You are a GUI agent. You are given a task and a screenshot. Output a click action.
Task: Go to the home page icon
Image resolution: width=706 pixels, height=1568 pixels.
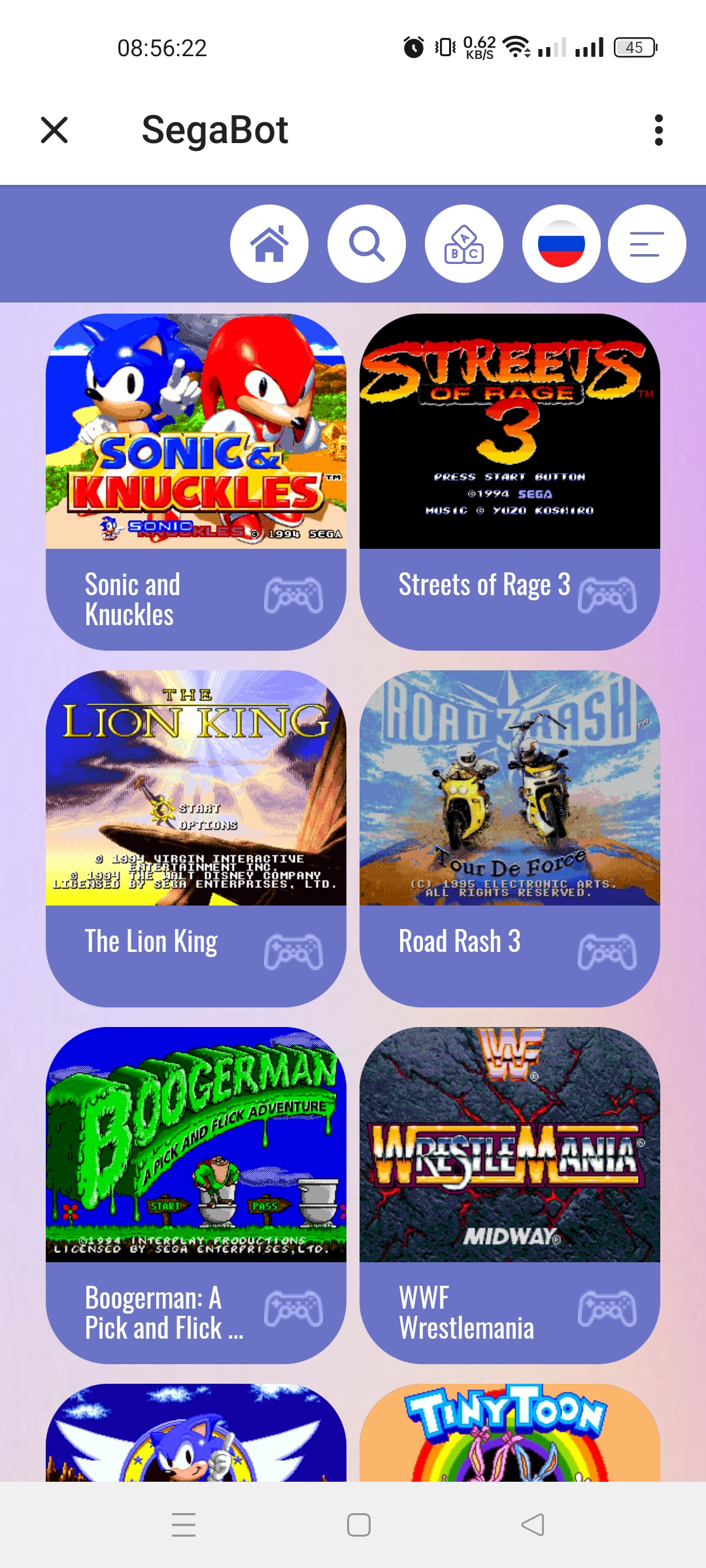[x=269, y=244]
